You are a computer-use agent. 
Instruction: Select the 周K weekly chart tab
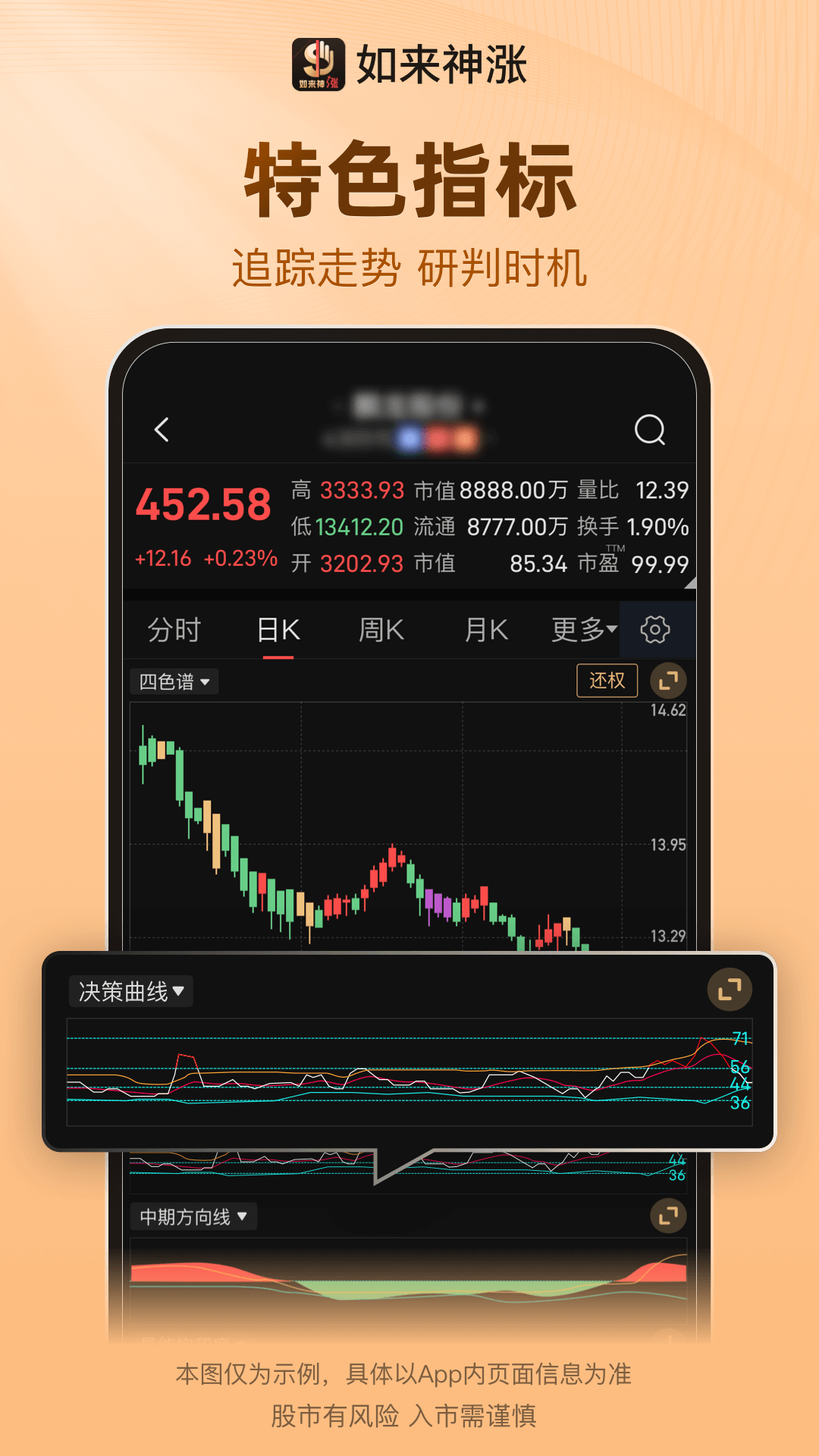(x=381, y=629)
